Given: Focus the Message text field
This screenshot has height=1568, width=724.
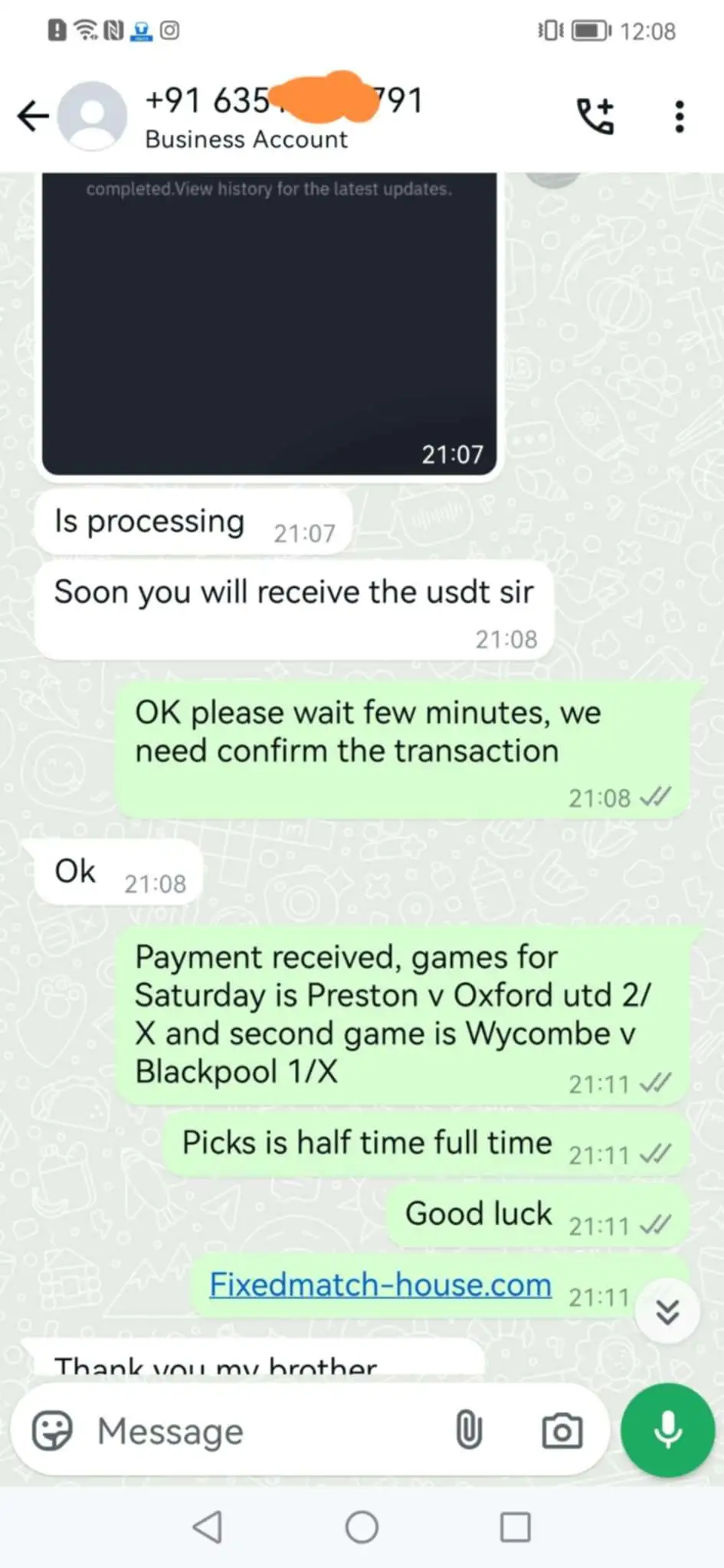Looking at the screenshot, I should pos(260,1430).
